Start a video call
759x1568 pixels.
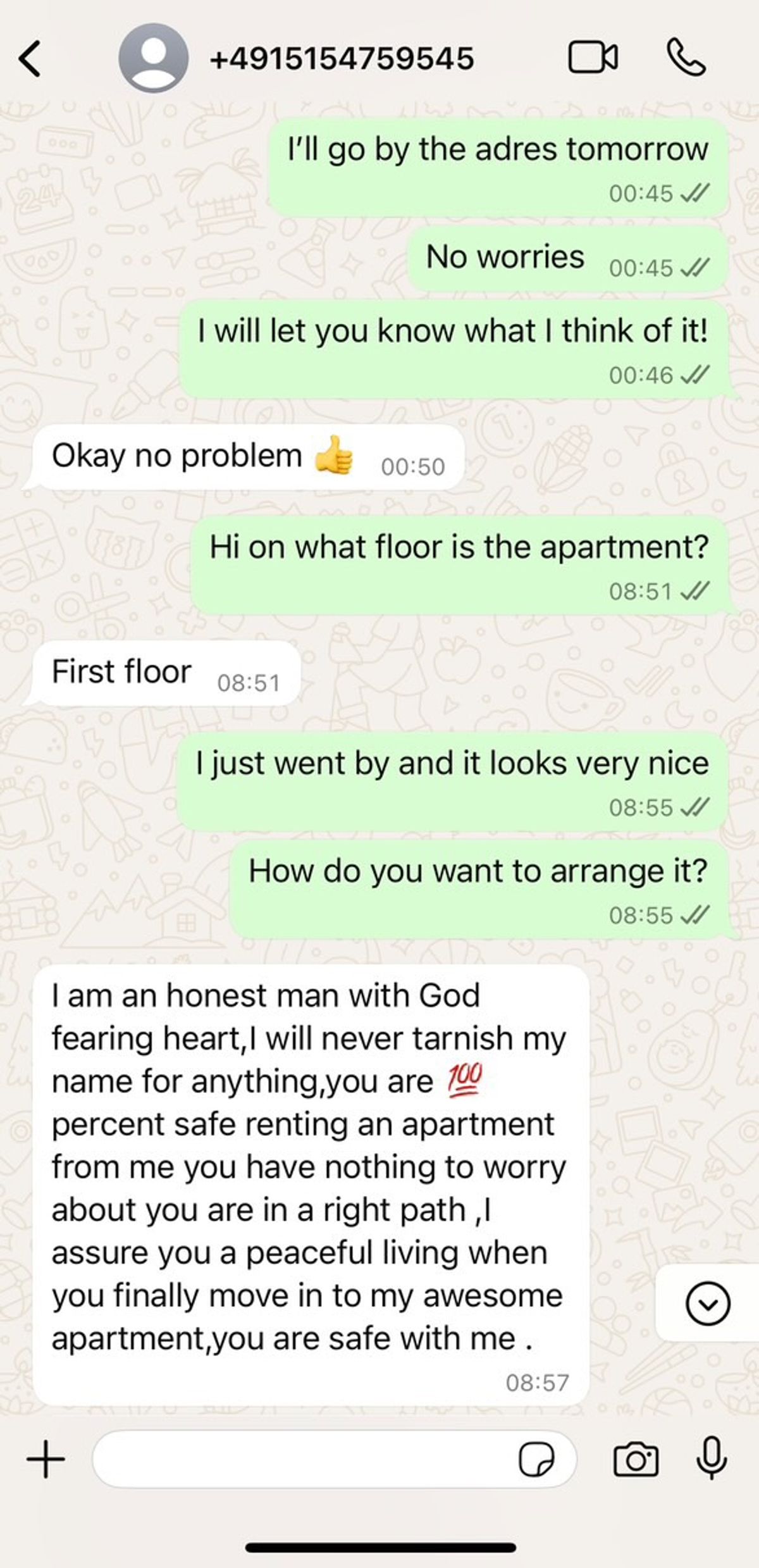[593, 58]
